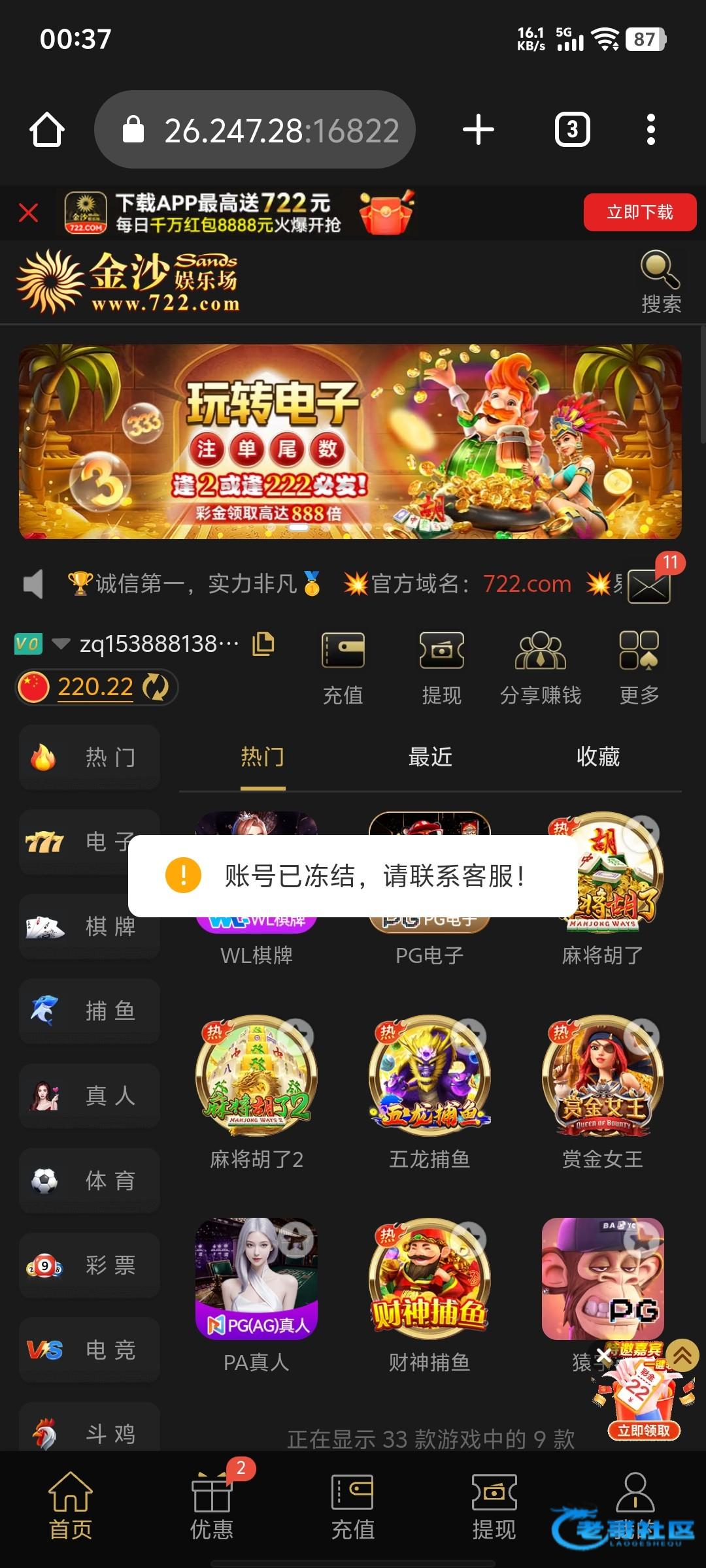Copy the account username

263,644
